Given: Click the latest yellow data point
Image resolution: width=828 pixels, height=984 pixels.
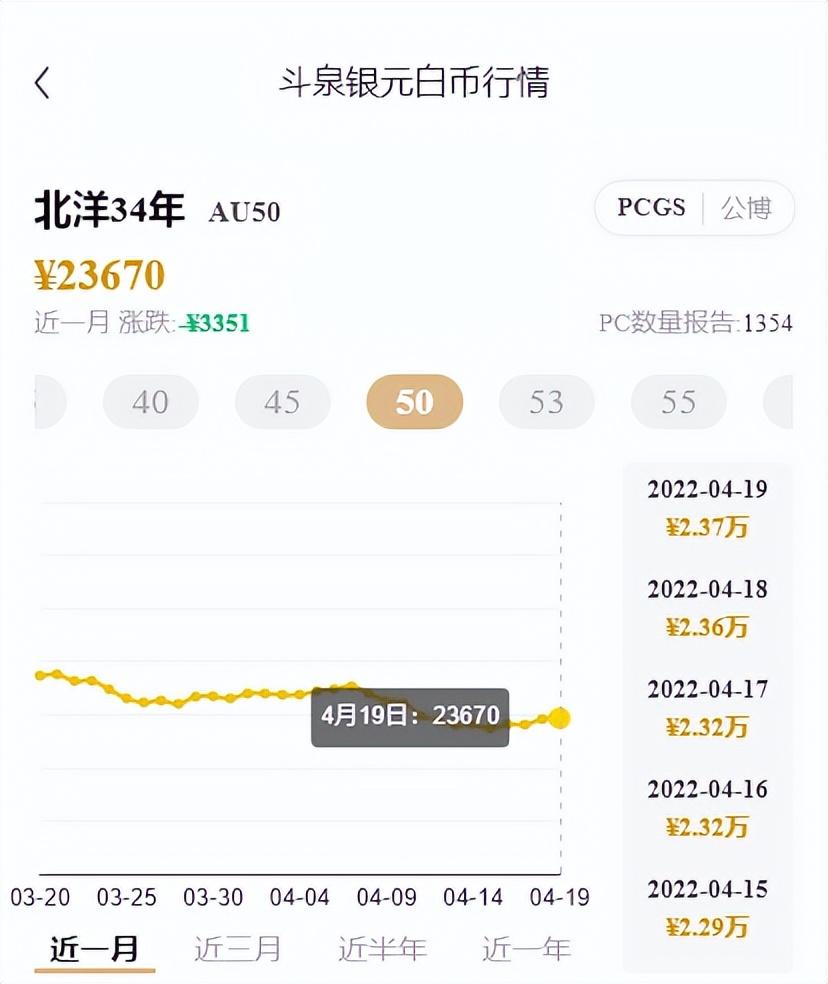Looking at the screenshot, I should (560, 717).
